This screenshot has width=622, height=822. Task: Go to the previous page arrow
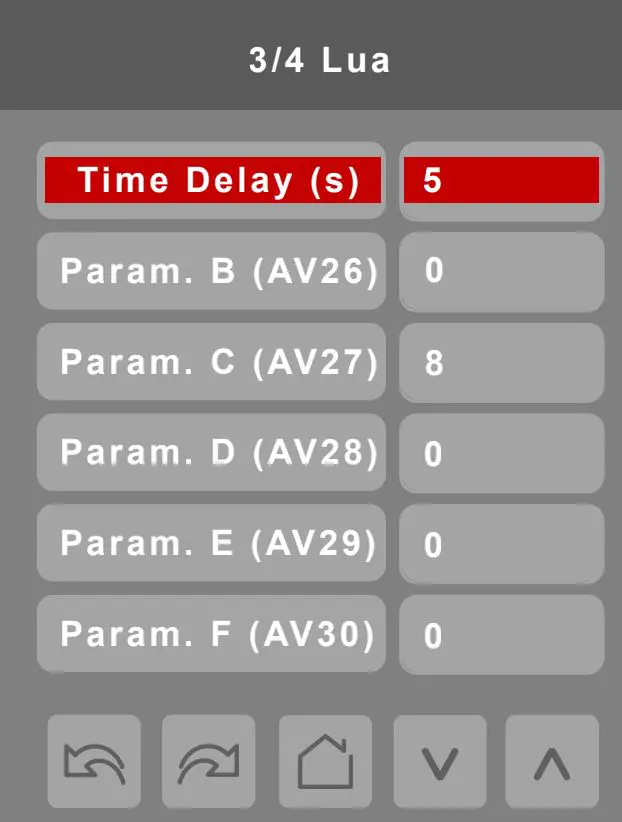[94, 762]
